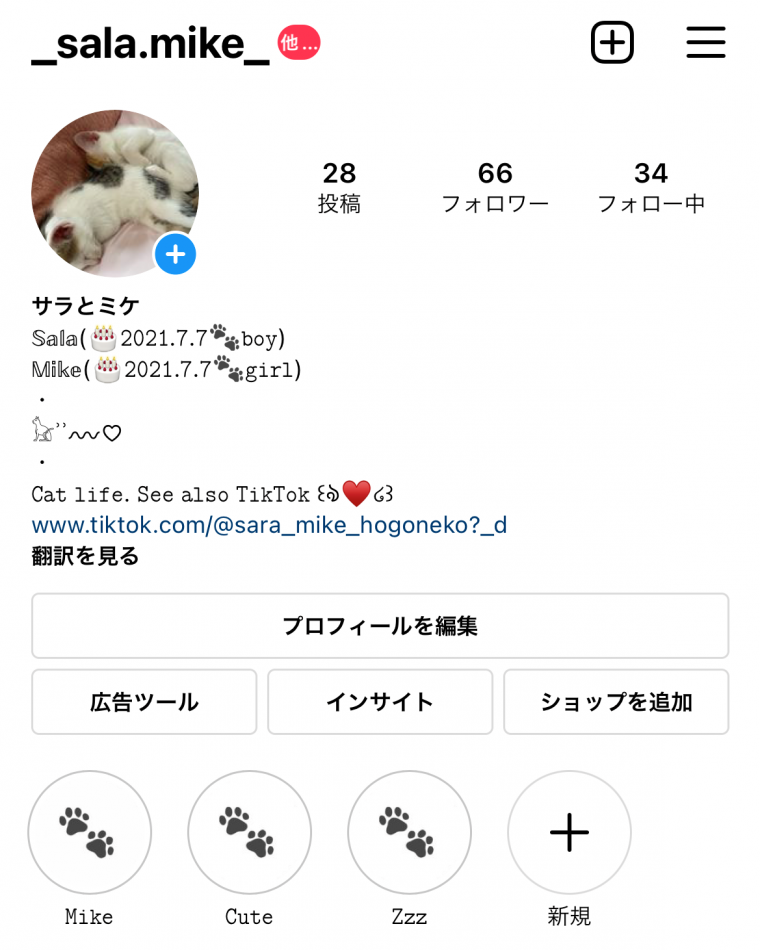Open the hamburger menu icon
Viewport: 760px width, 950px height.
tap(706, 42)
